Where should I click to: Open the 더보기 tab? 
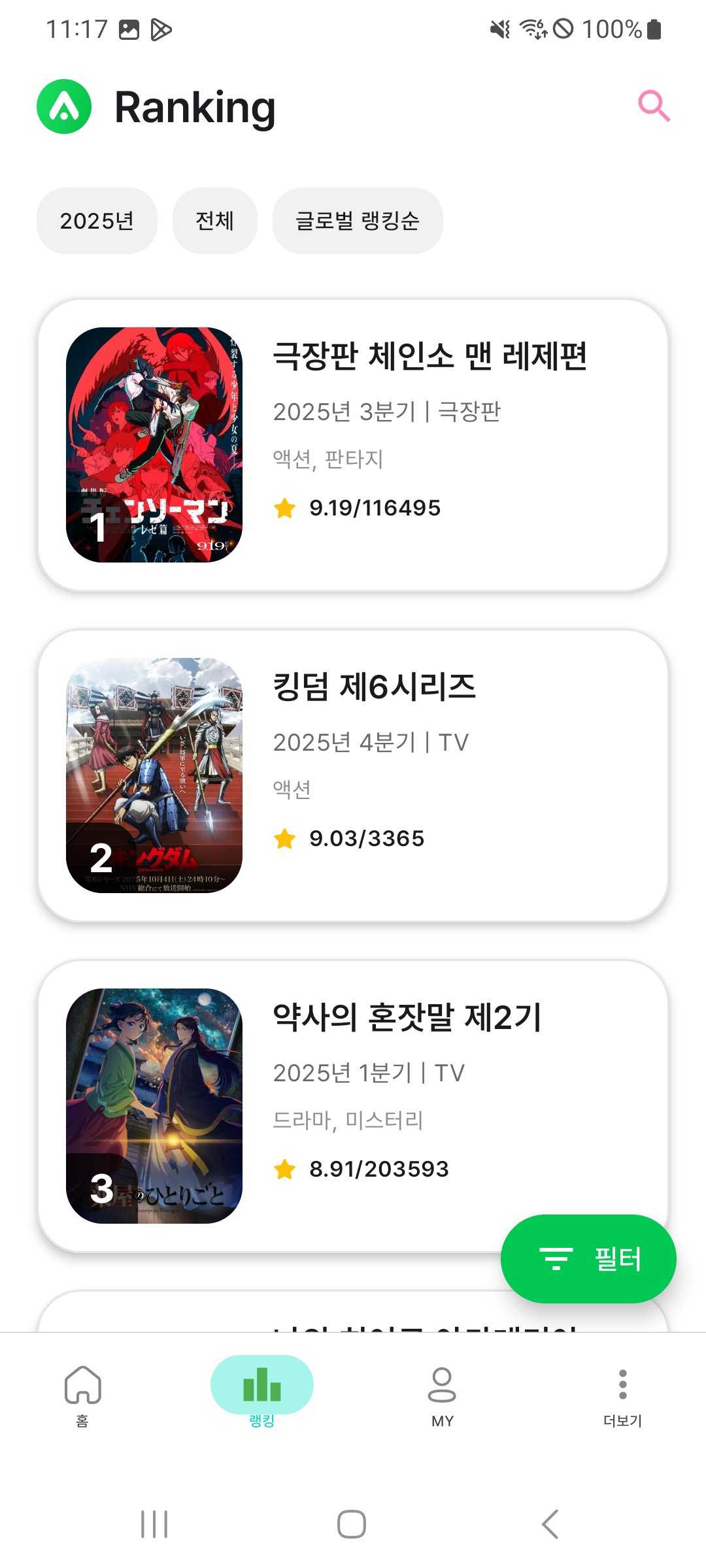[622, 1394]
